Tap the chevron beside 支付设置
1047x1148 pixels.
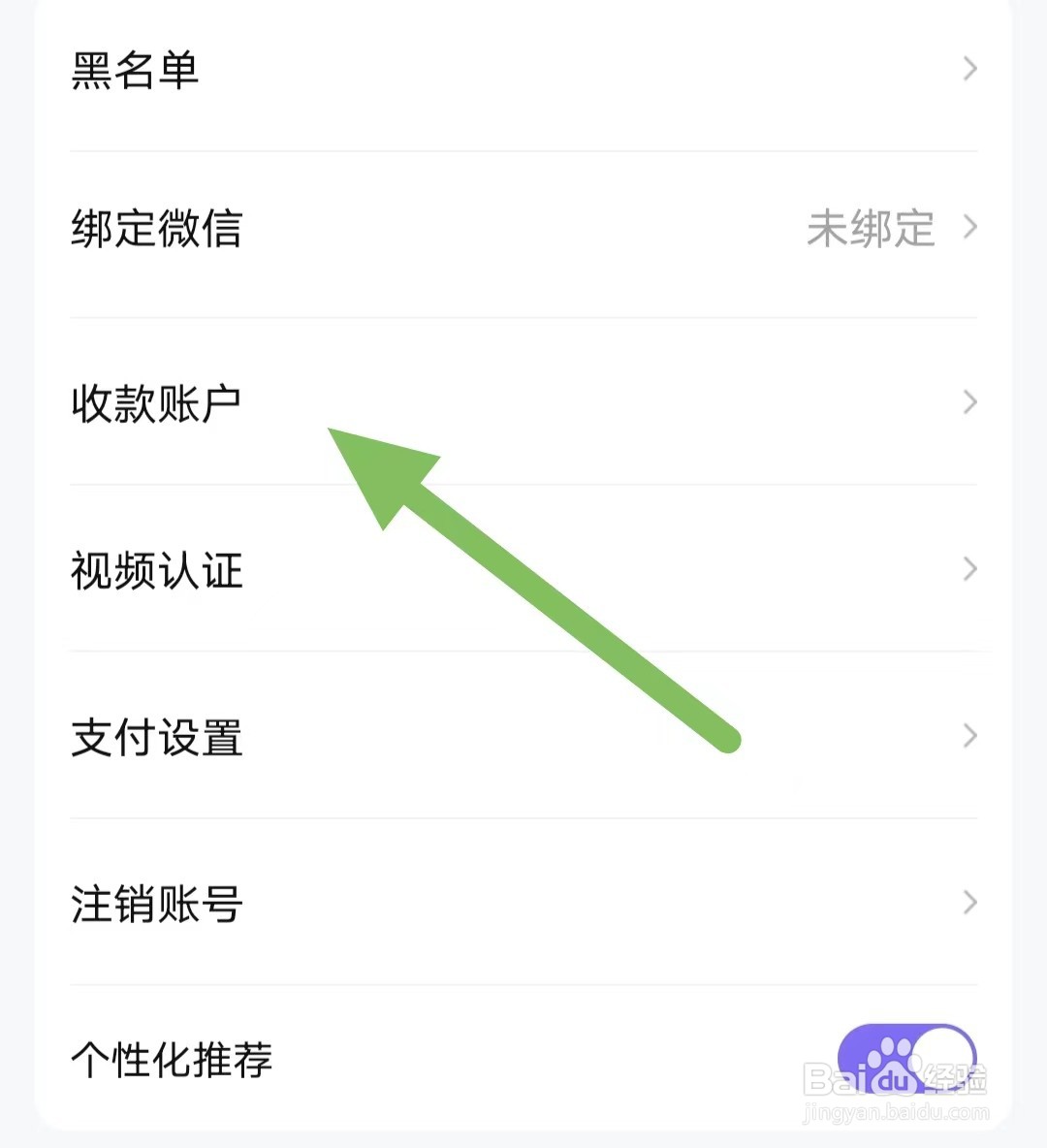(x=969, y=736)
